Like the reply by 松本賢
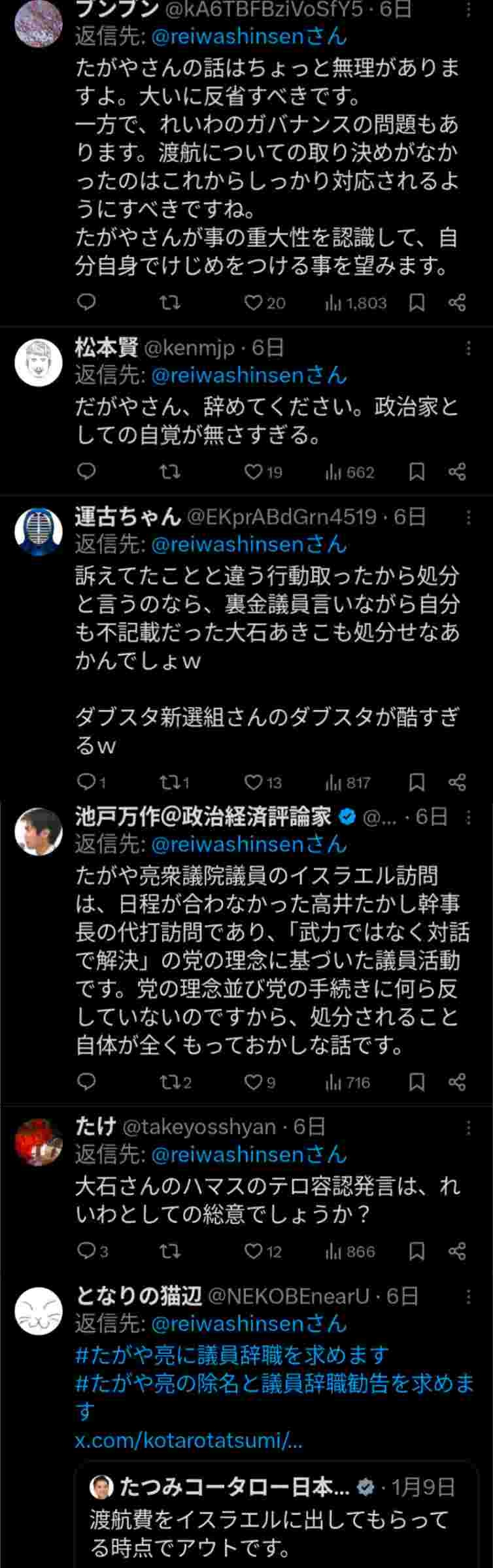 point(254,472)
